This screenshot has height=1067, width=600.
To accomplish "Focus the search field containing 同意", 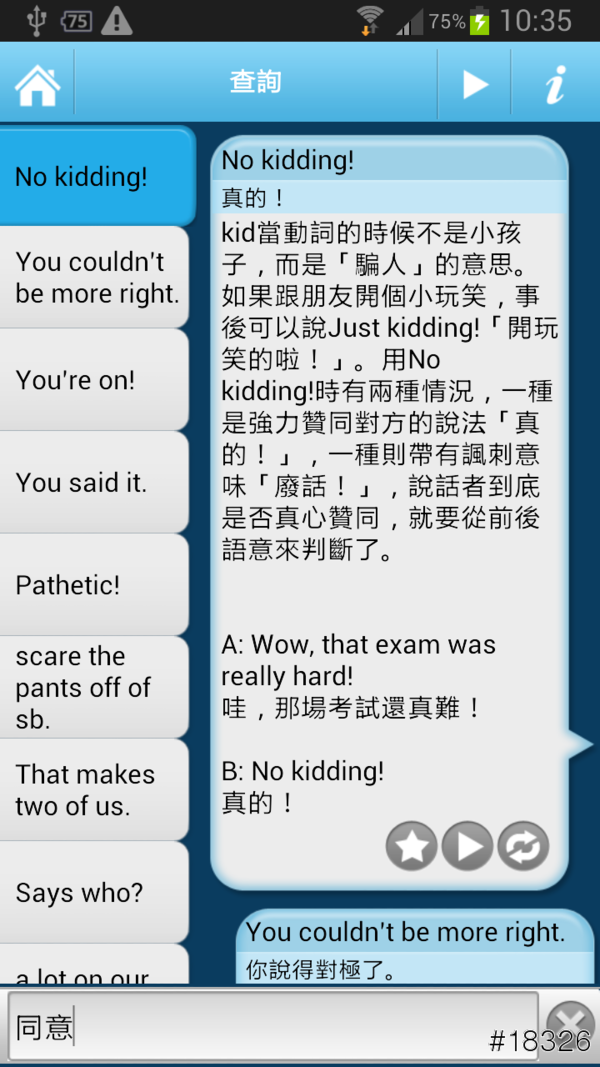I will (270, 1027).
